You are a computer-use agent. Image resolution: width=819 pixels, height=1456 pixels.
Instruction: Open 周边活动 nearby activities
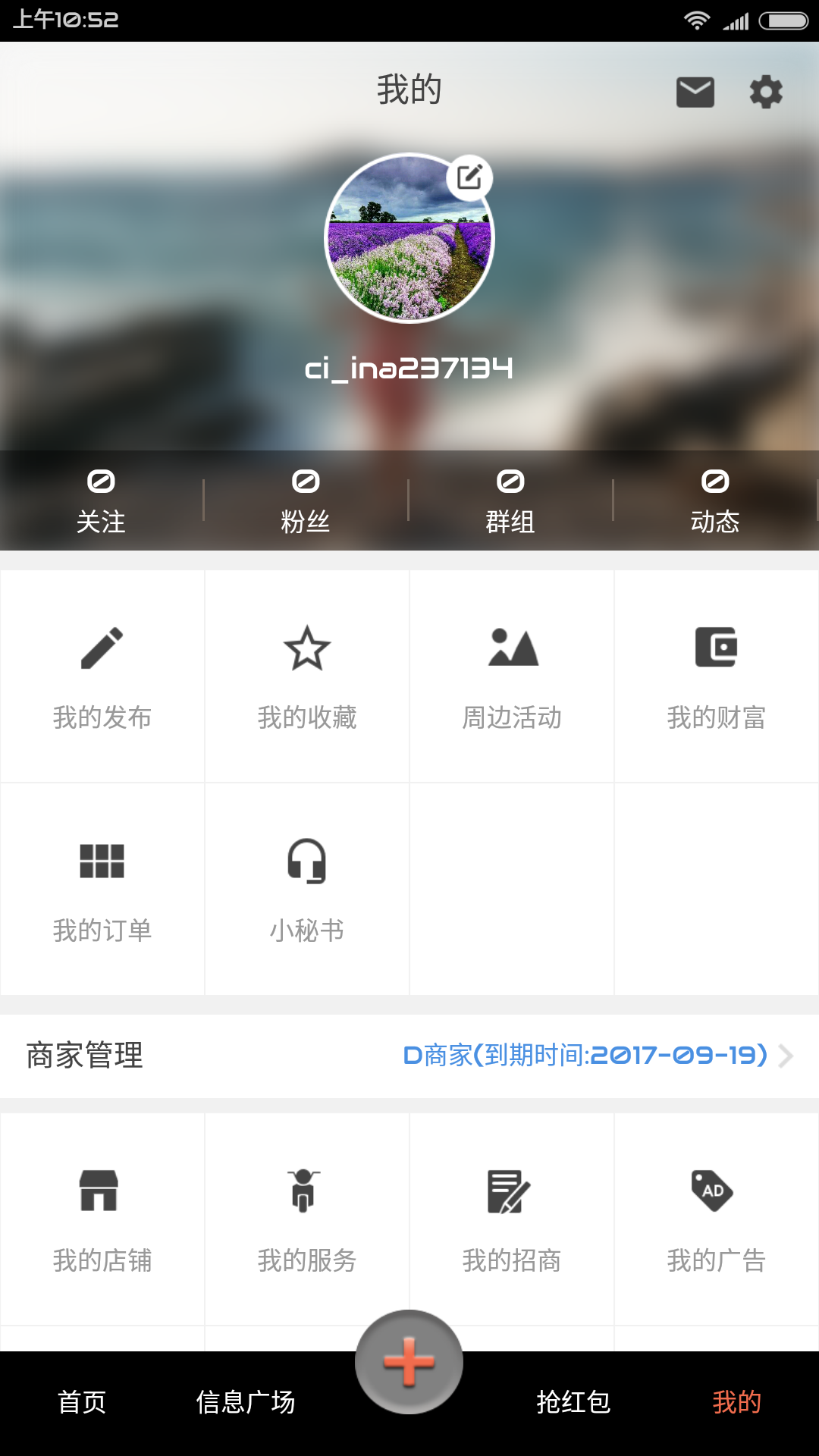[x=512, y=676]
